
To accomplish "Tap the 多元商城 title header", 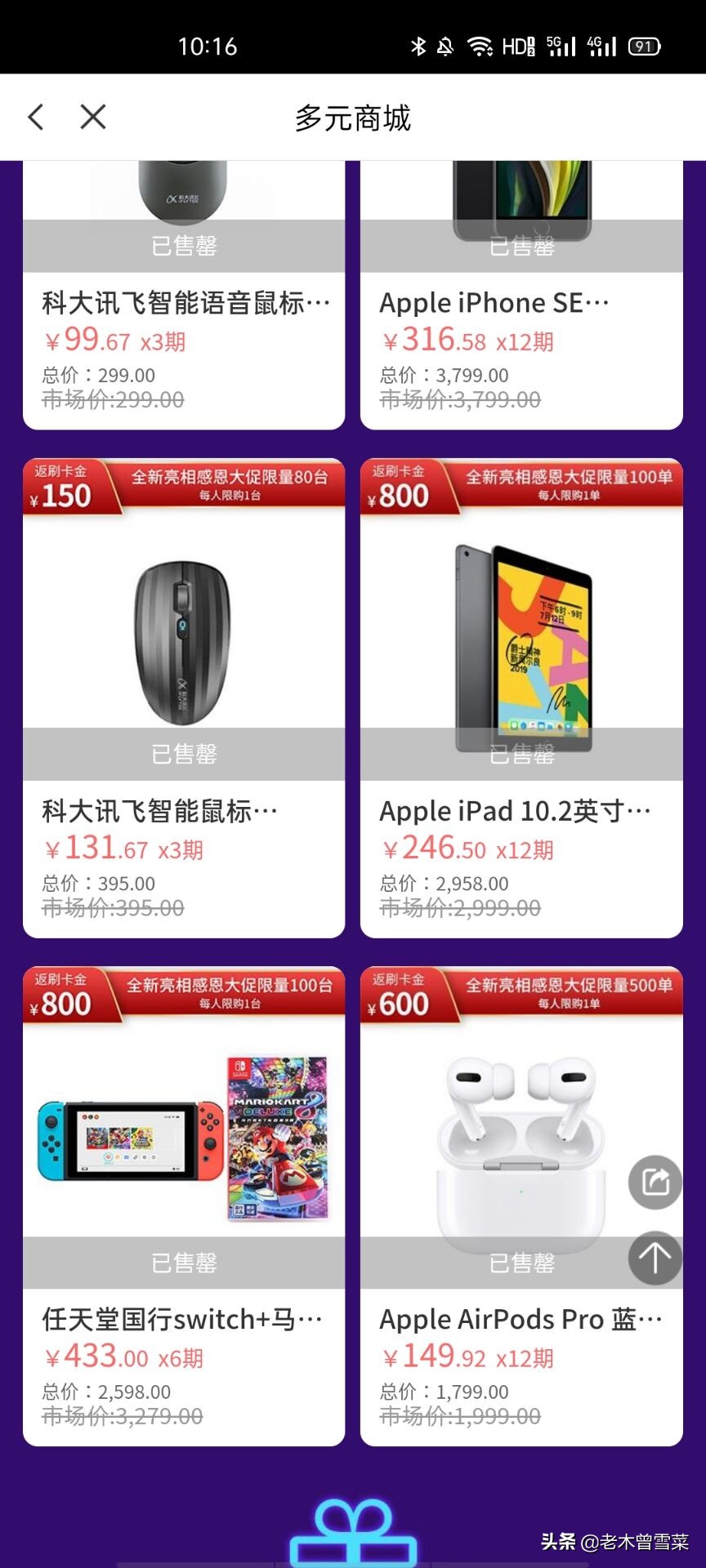I will (x=353, y=118).
